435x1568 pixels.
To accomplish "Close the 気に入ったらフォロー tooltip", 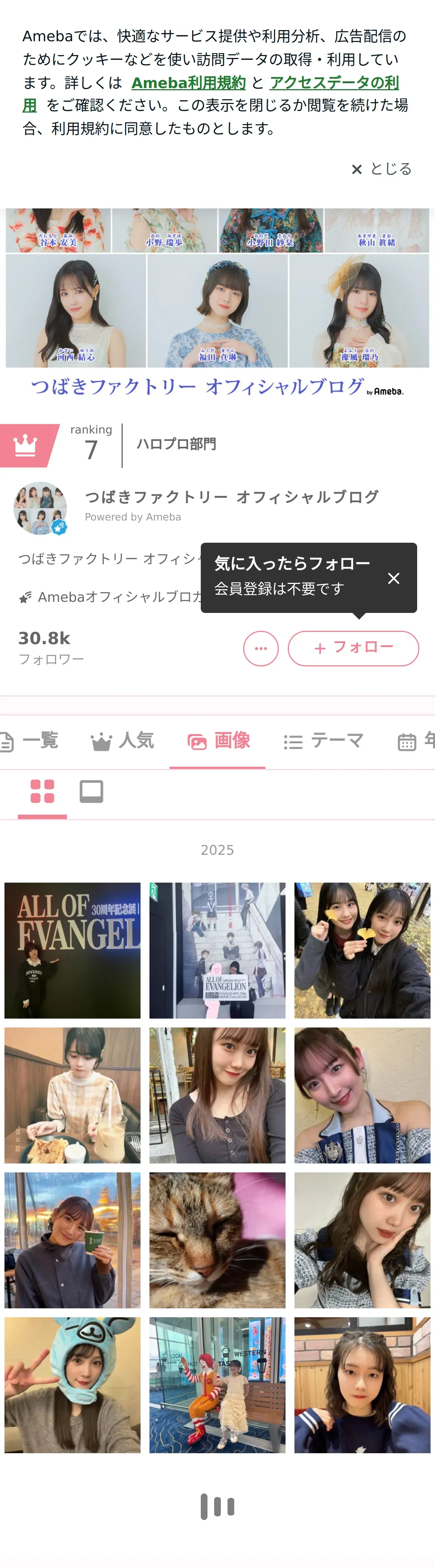I will (394, 578).
